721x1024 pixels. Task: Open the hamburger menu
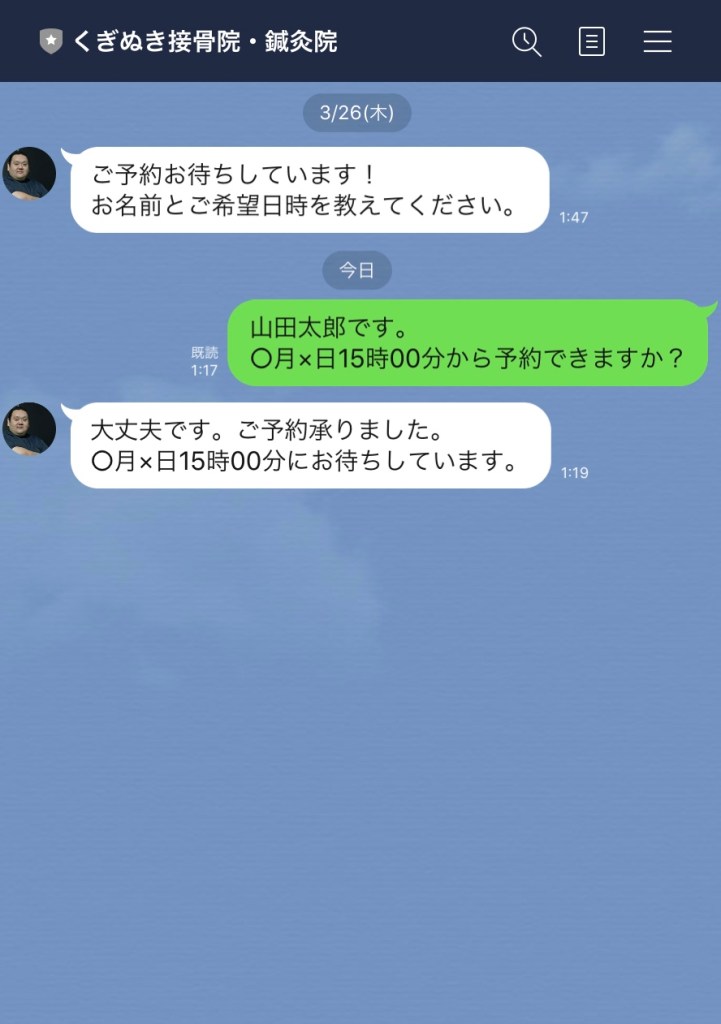[x=657, y=41]
